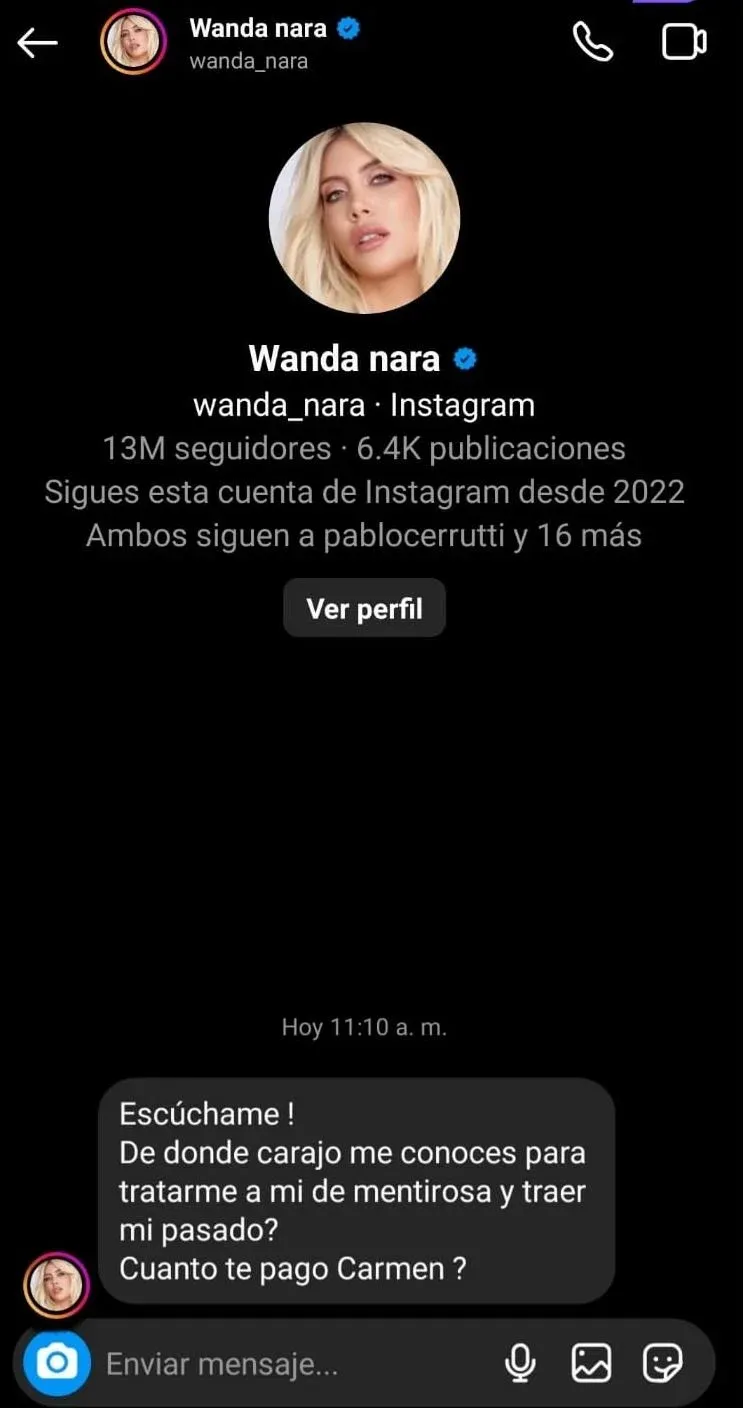Open the sticker picker
Image resolution: width=744 pixels, height=1408 pixels.
[x=662, y=1362]
